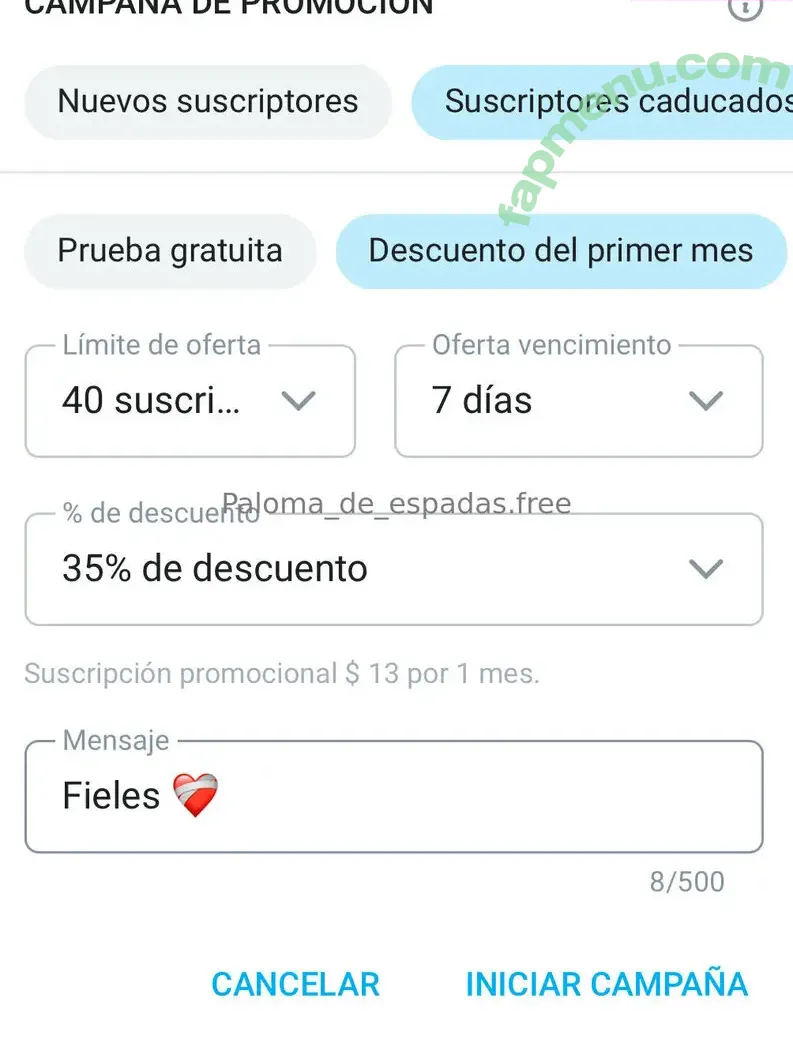Select Descuento del primer mes
The height and width of the screenshot is (1043, 793).
click(x=561, y=251)
